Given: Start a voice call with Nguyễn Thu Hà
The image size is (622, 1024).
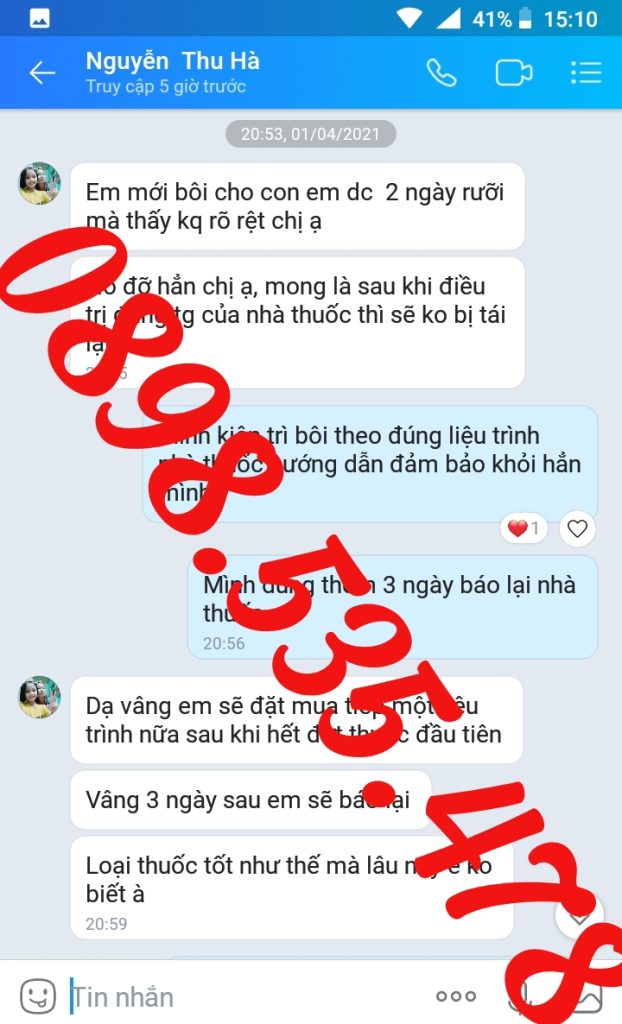Looking at the screenshot, I should pyautogui.click(x=441, y=73).
